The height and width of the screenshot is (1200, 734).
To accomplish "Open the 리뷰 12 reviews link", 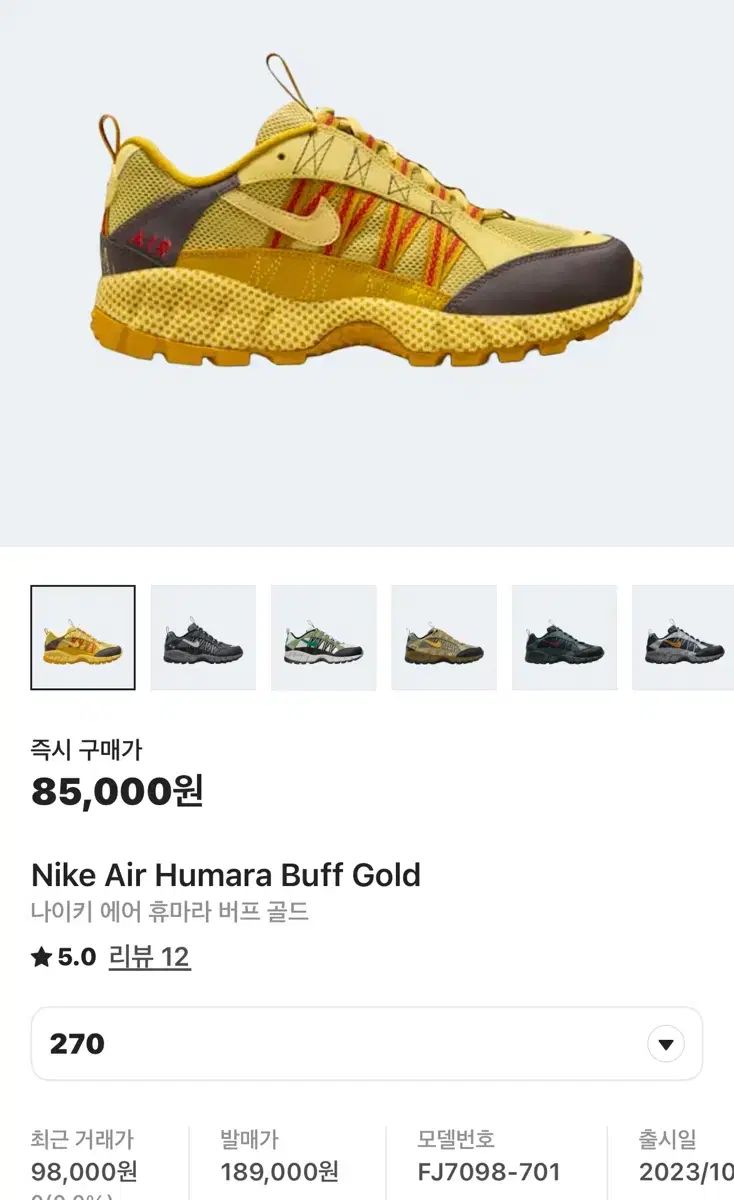I will coord(149,957).
